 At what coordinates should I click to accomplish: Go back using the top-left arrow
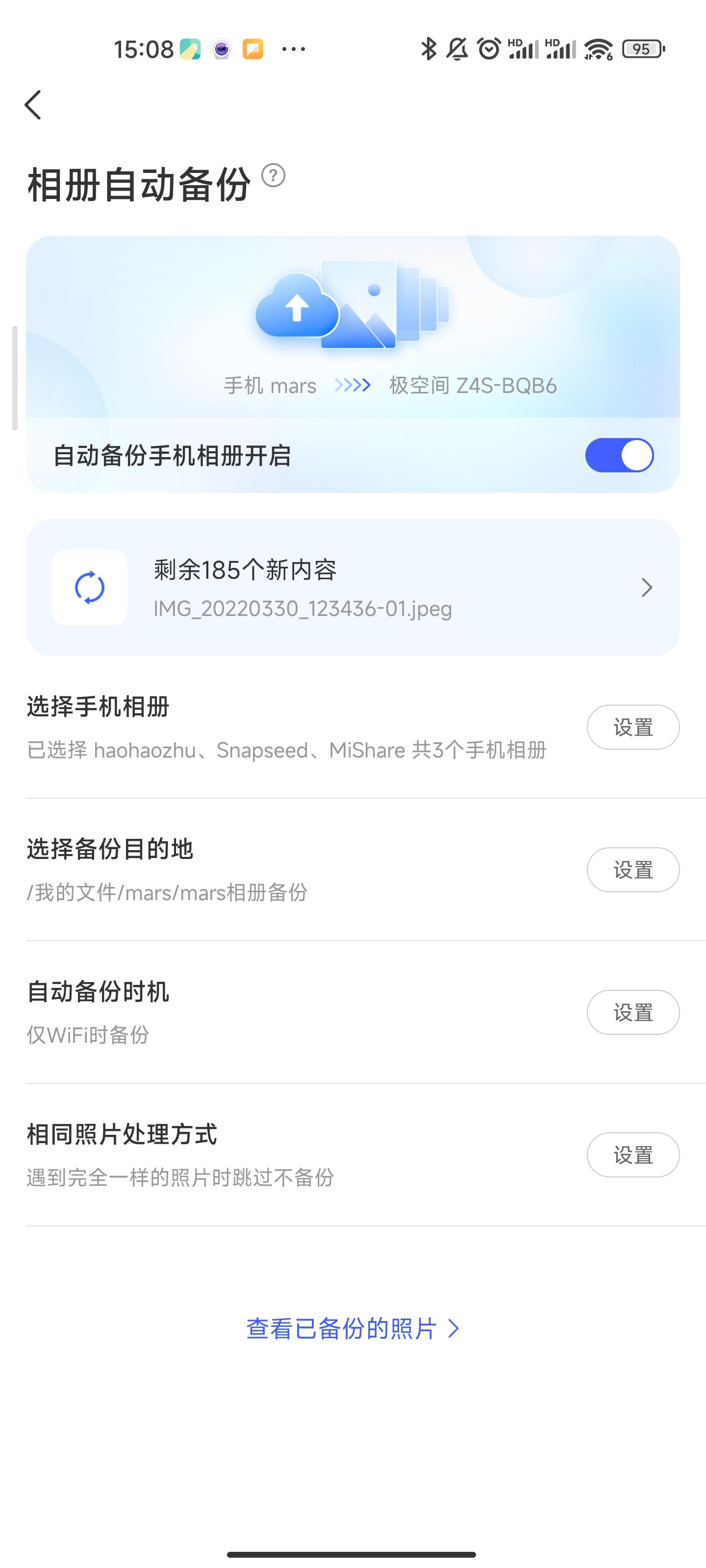click(33, 105)
